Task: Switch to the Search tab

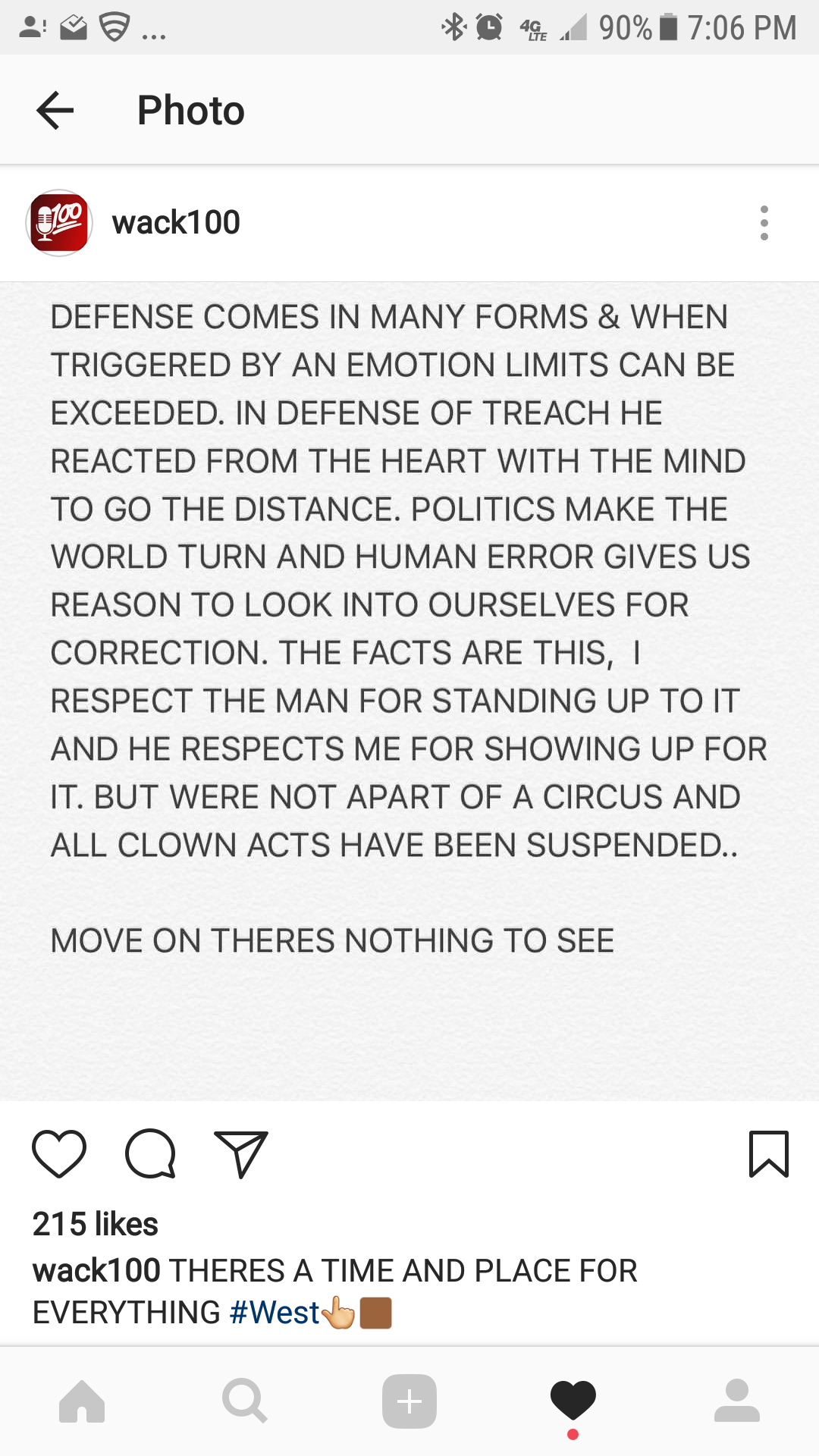Action: (244, 1401)
